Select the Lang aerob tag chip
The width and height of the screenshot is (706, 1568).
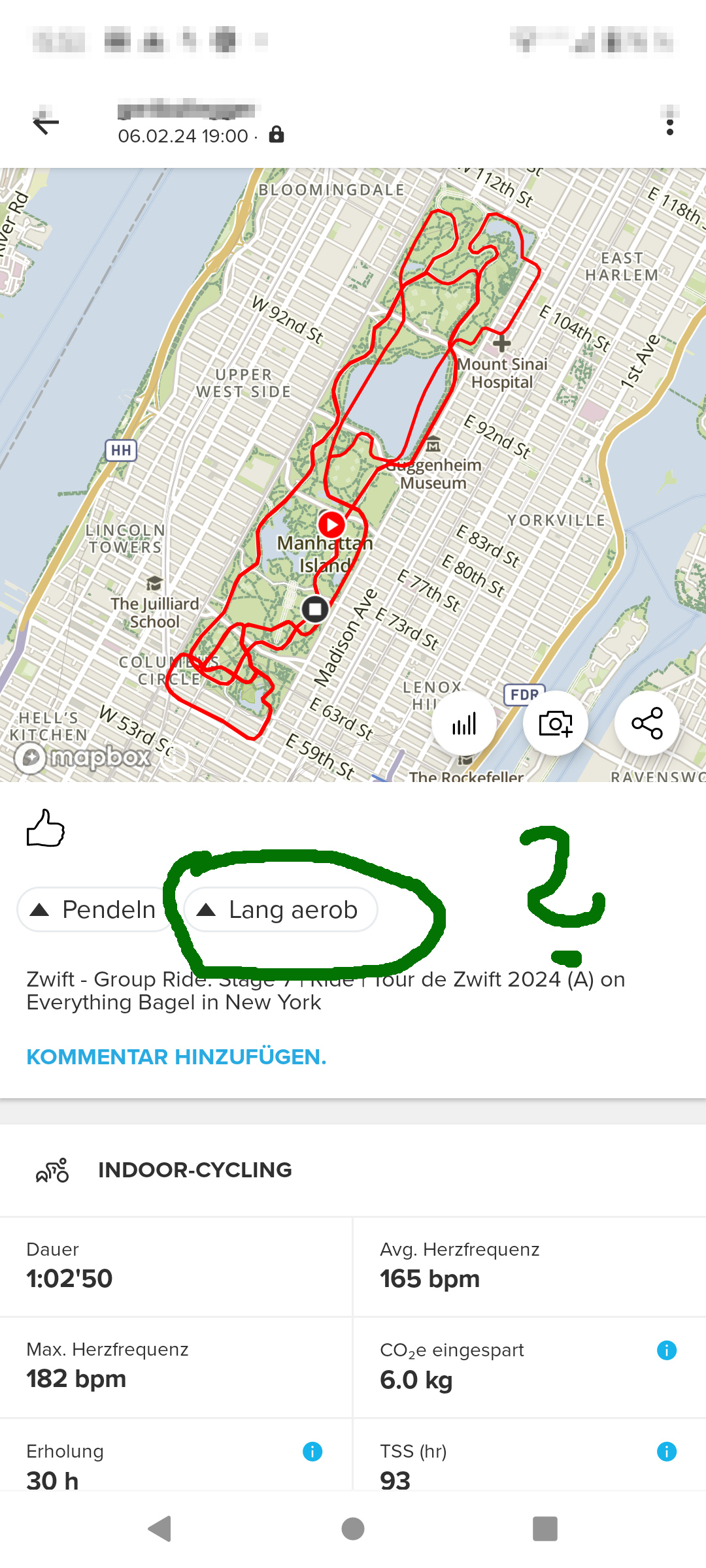click(280, 909)
